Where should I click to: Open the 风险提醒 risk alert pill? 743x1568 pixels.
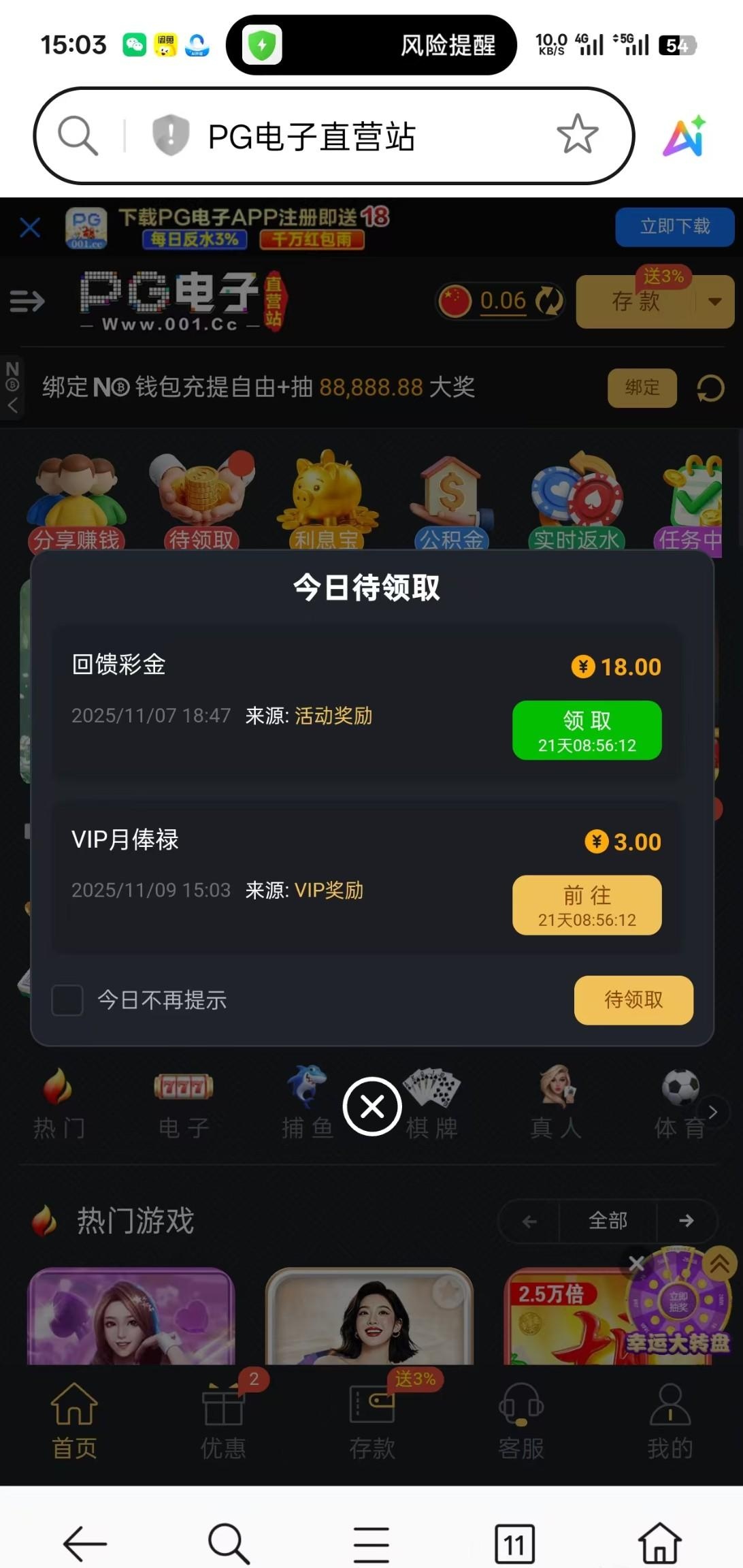click(371, 46)
